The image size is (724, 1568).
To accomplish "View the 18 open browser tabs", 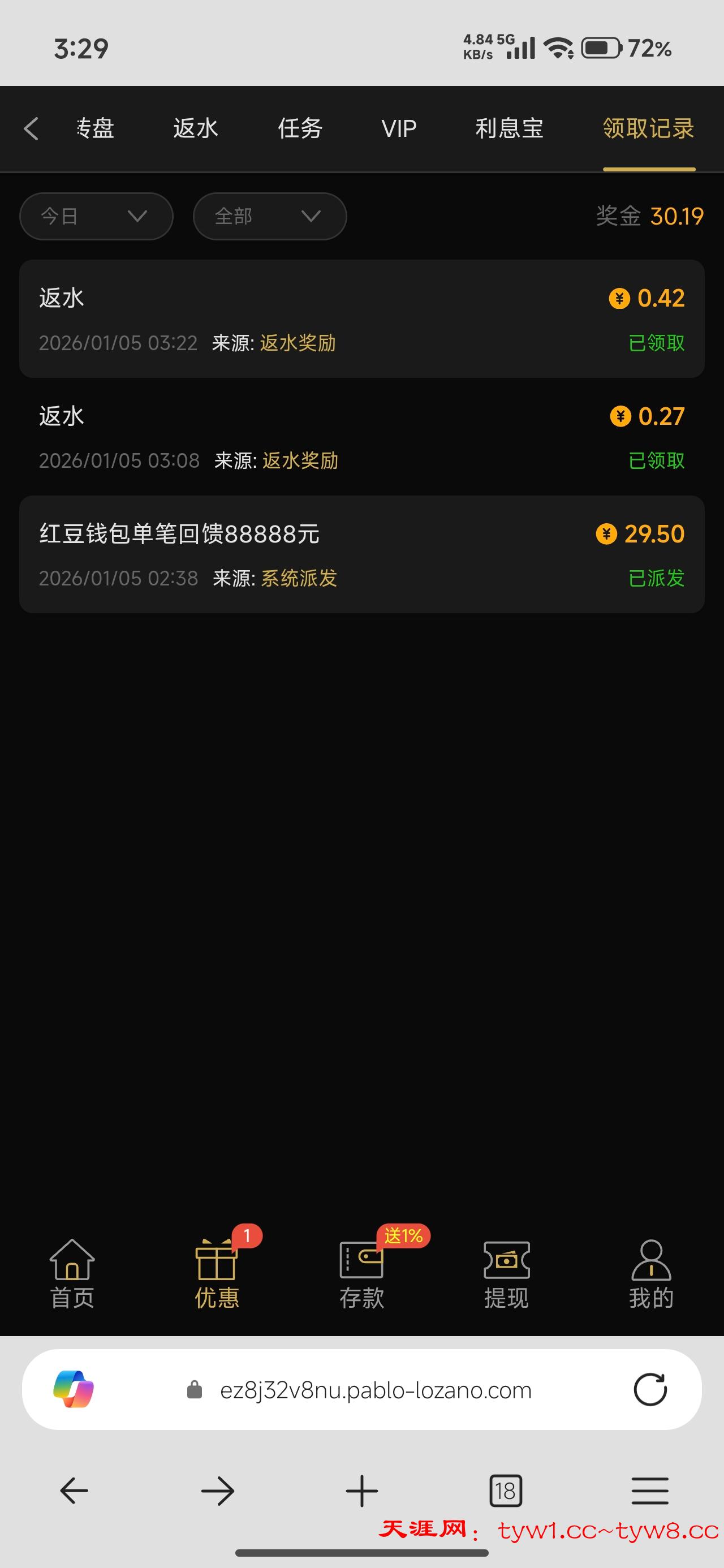I will pos(506,1491).
